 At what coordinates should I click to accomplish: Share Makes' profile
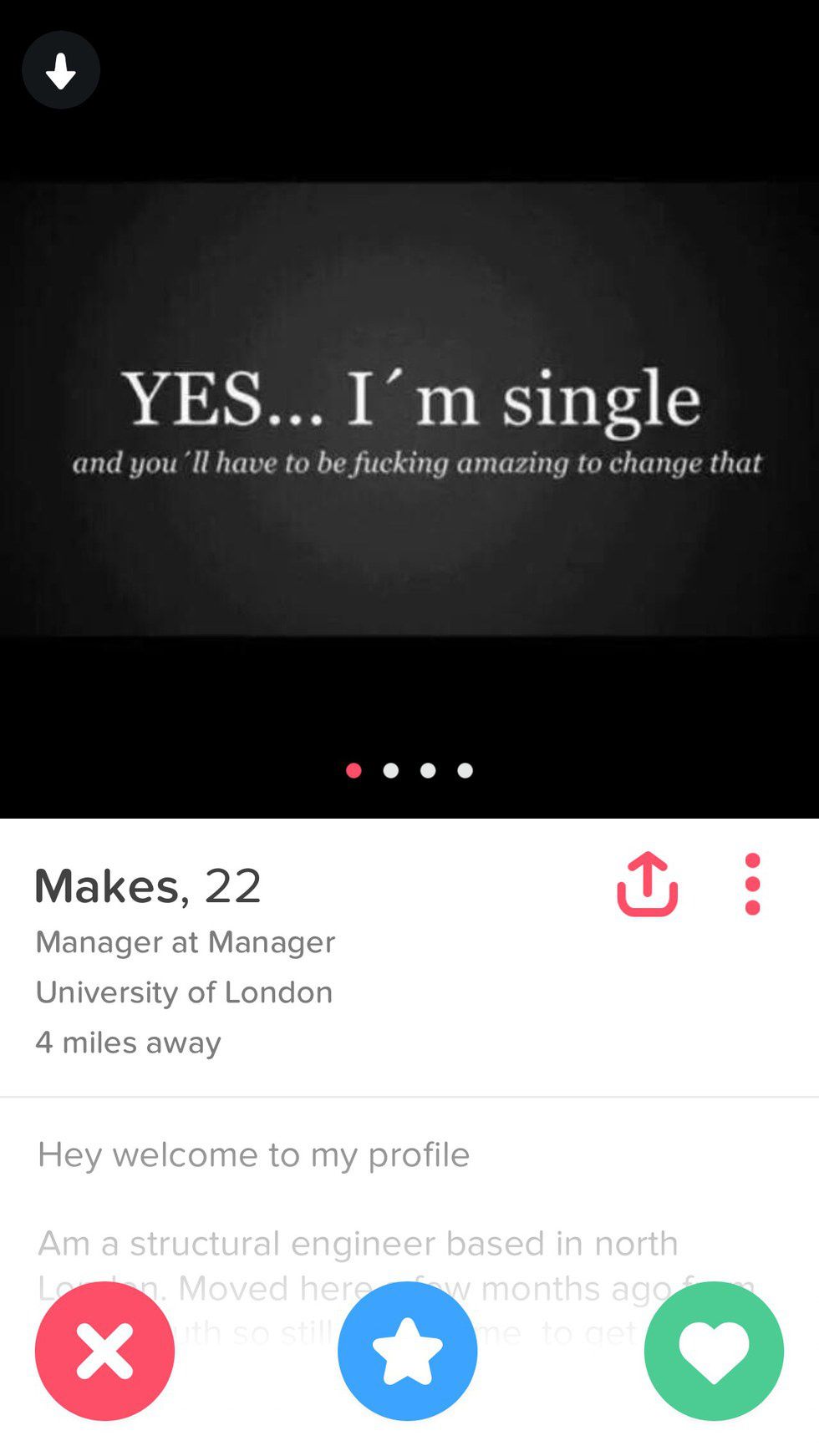[647, 884]
